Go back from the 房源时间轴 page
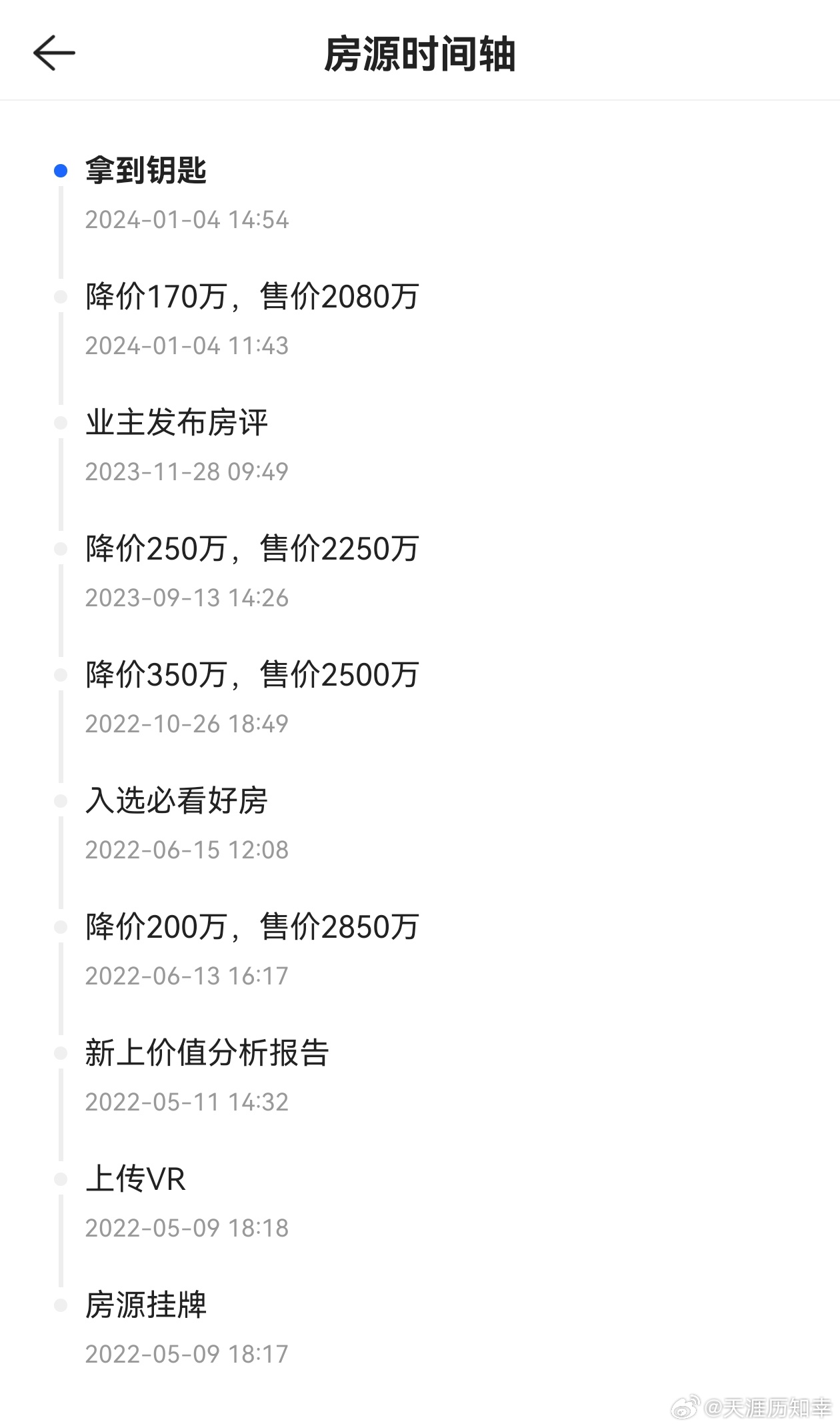Viewport: 840px width, 1428px height. click(54, 53)
